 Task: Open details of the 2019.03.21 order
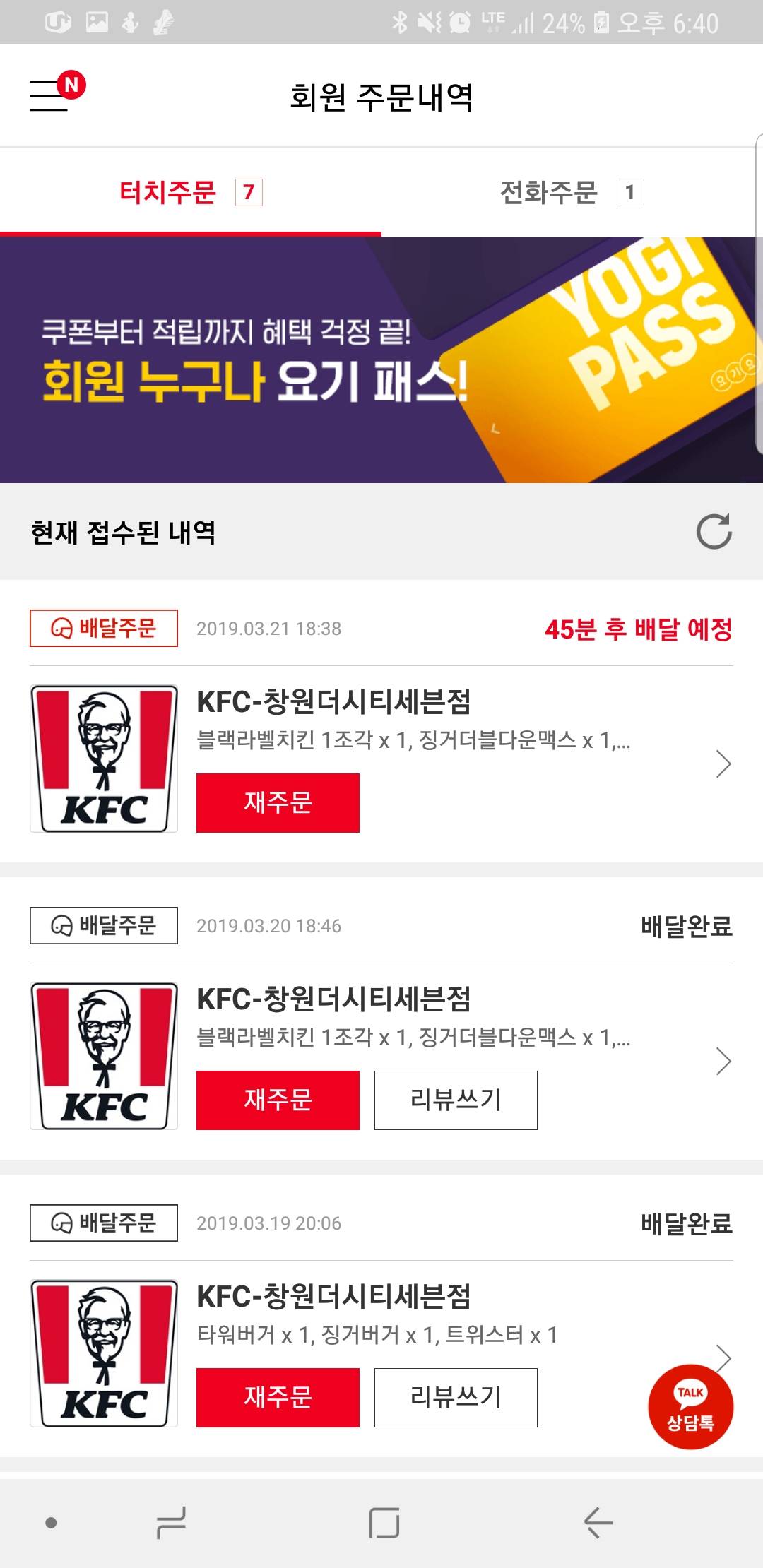click(x=723, y=764)
